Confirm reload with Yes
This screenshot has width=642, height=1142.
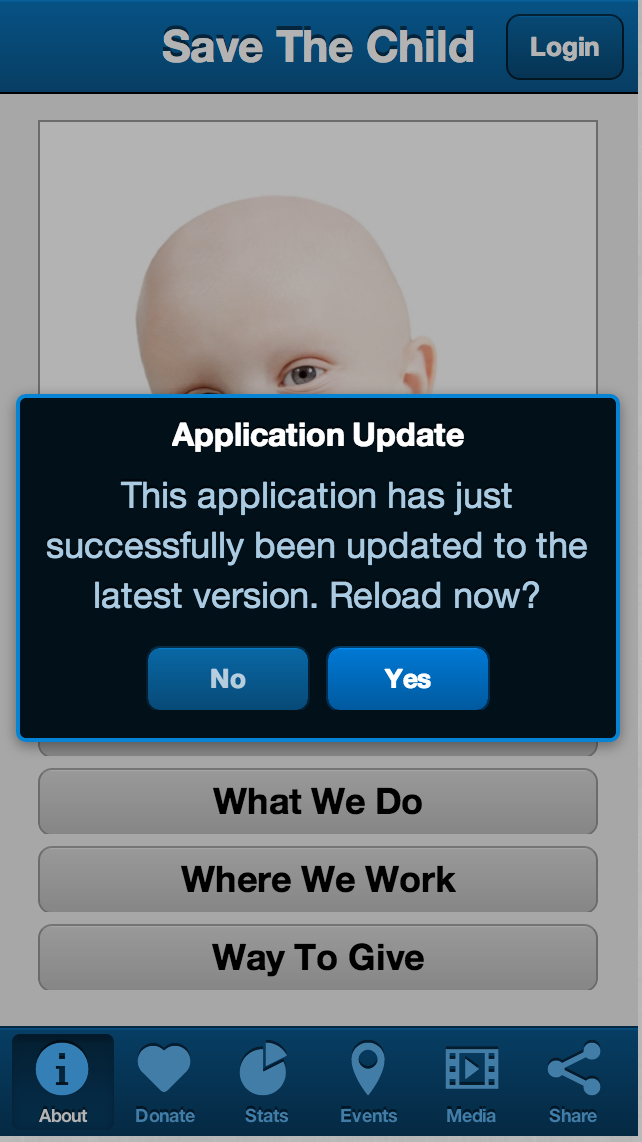click(408, 679)
